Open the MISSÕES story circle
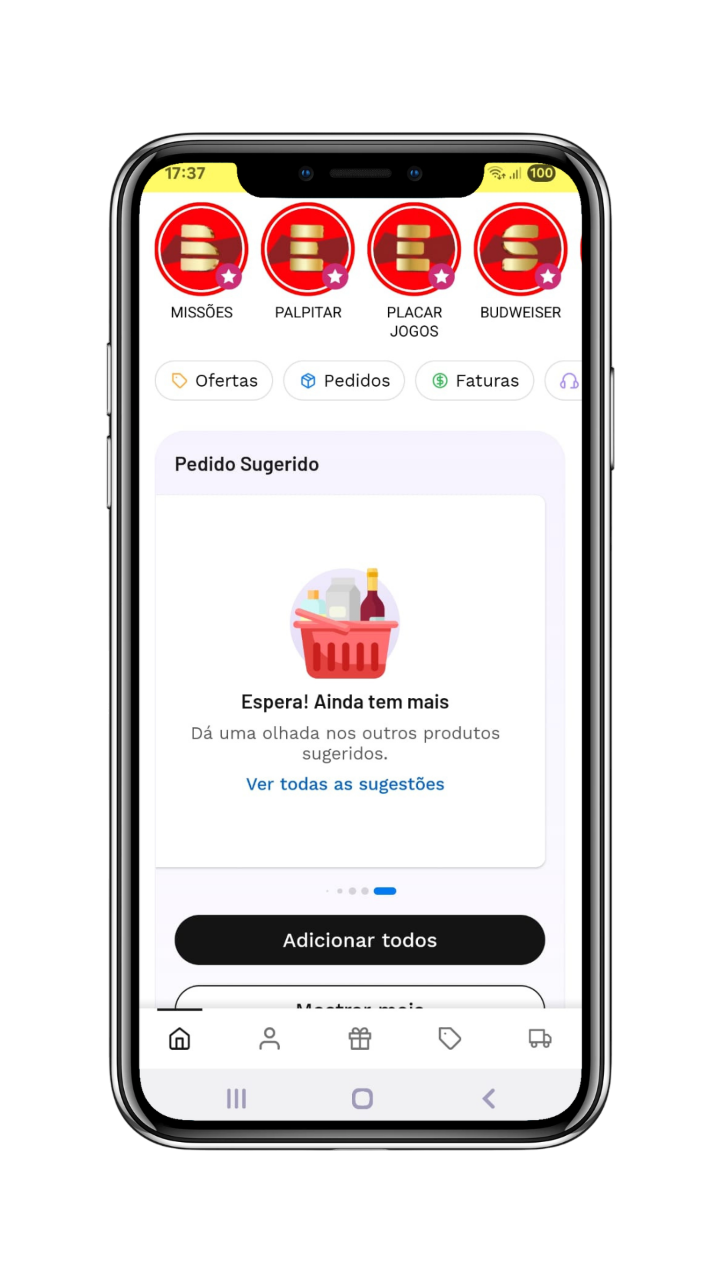 click(x=201, y=250)
